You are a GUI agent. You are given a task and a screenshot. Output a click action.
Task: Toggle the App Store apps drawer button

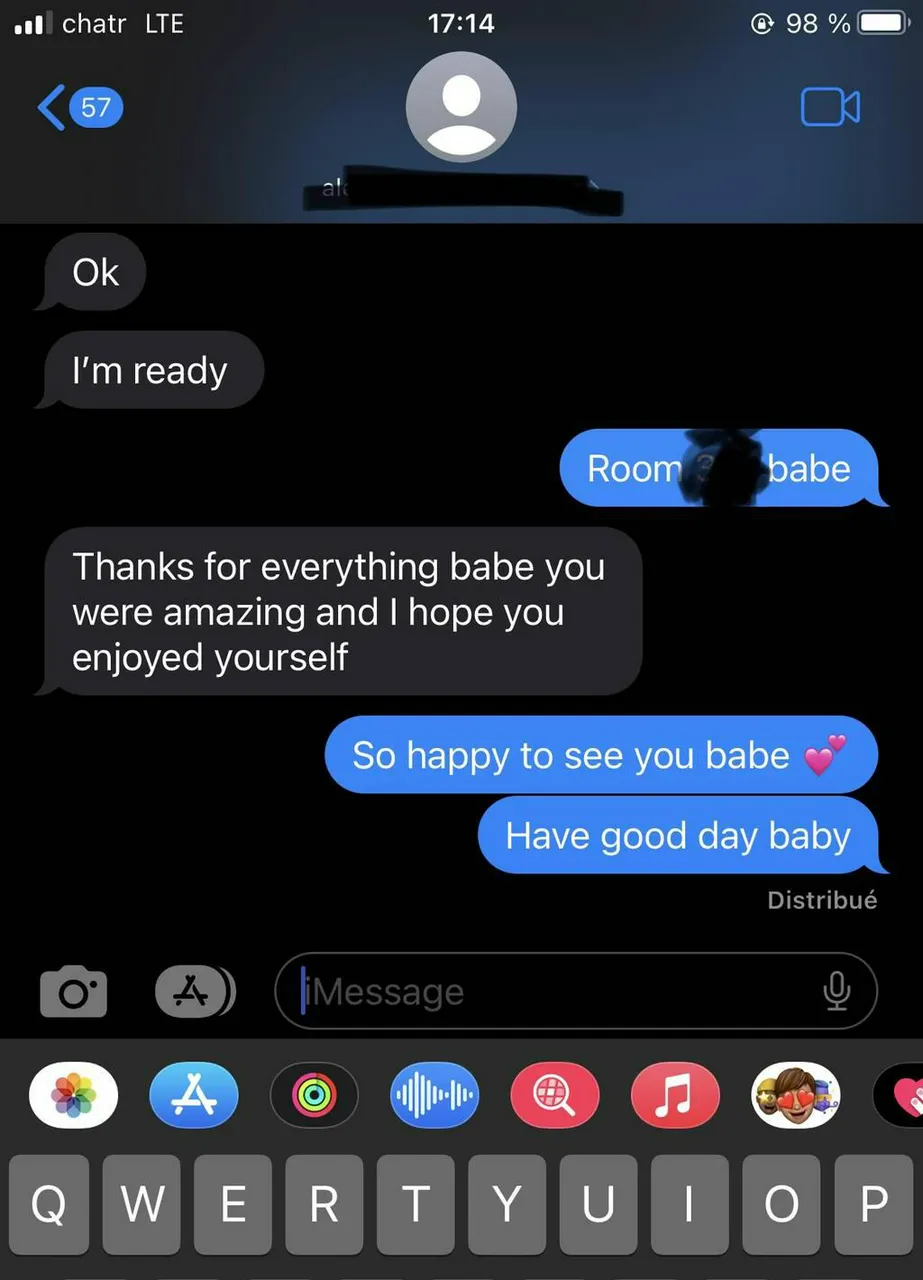click(194, 991)
